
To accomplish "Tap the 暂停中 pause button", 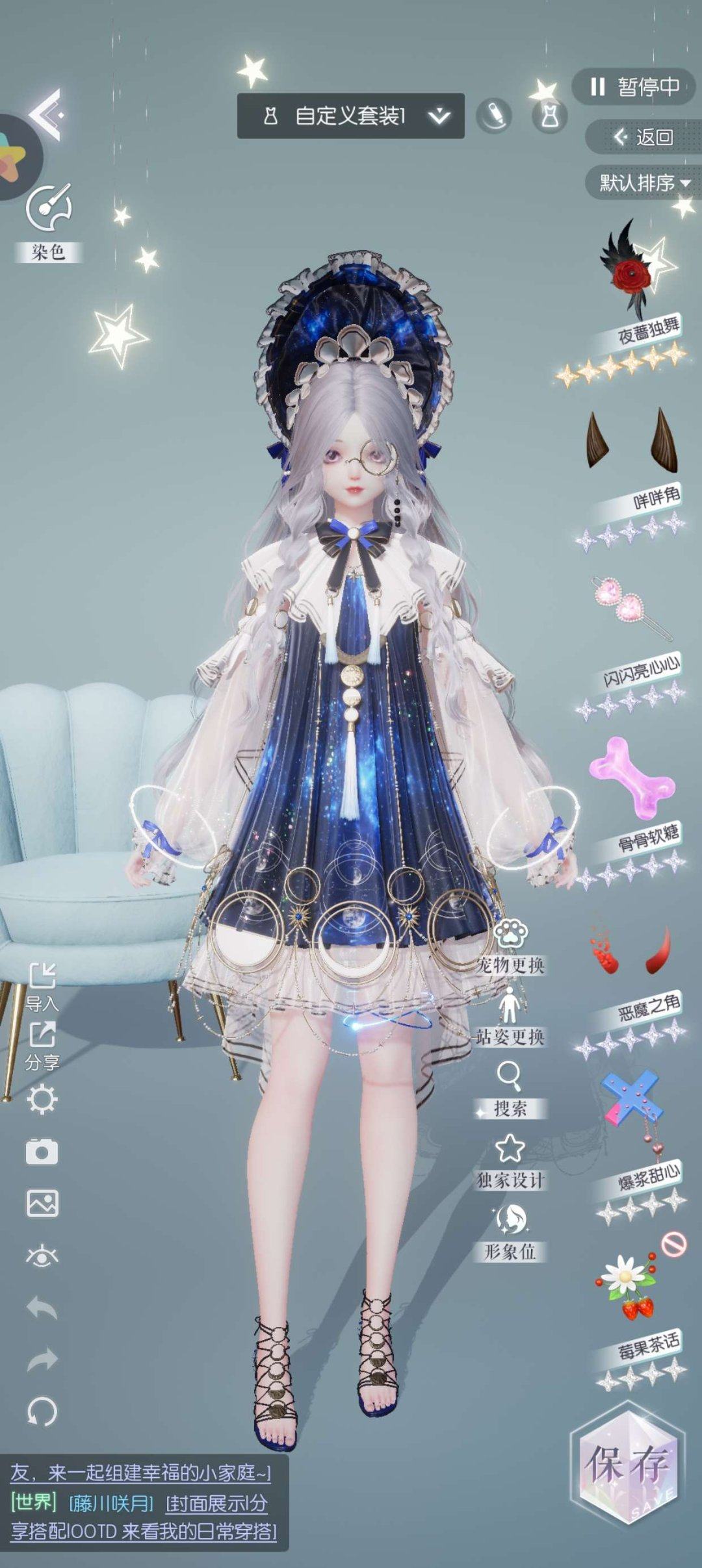I will click(x=634, y=86).
